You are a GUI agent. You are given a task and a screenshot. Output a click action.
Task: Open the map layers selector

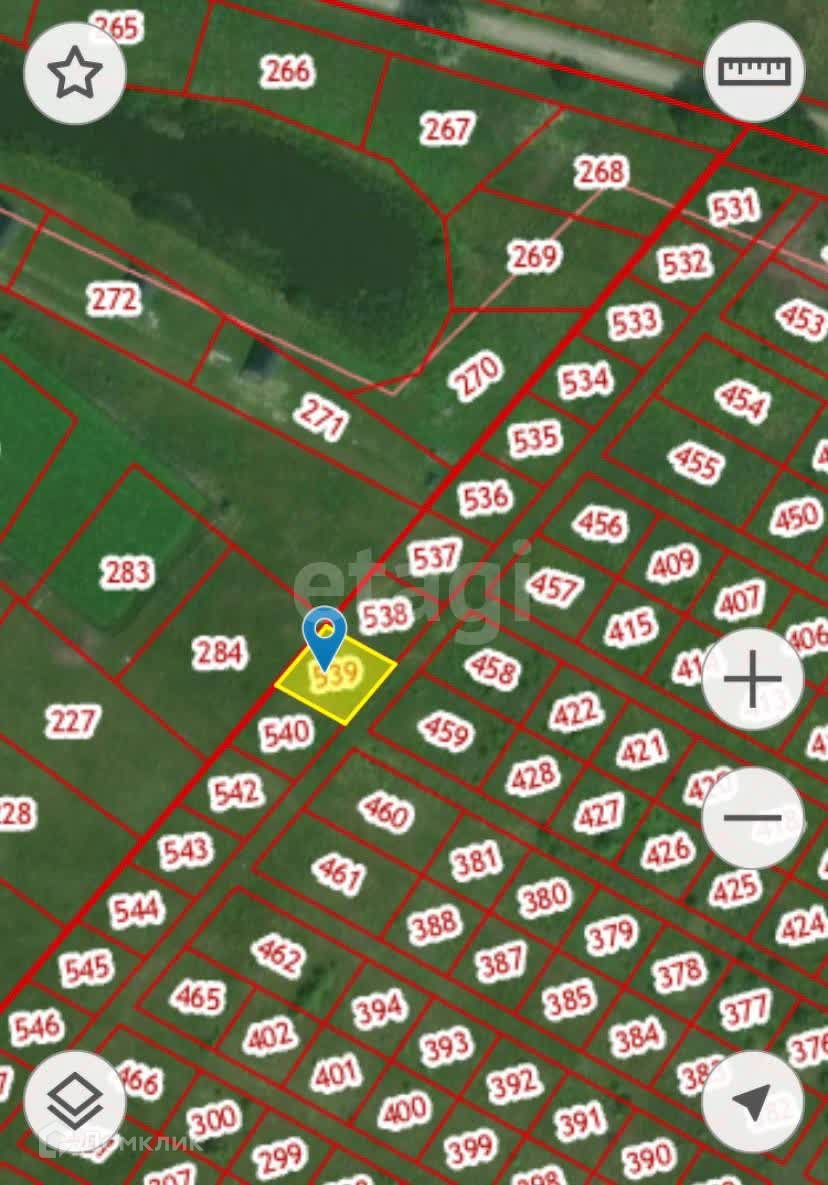pyautogui.click(x=75, y=1101)
